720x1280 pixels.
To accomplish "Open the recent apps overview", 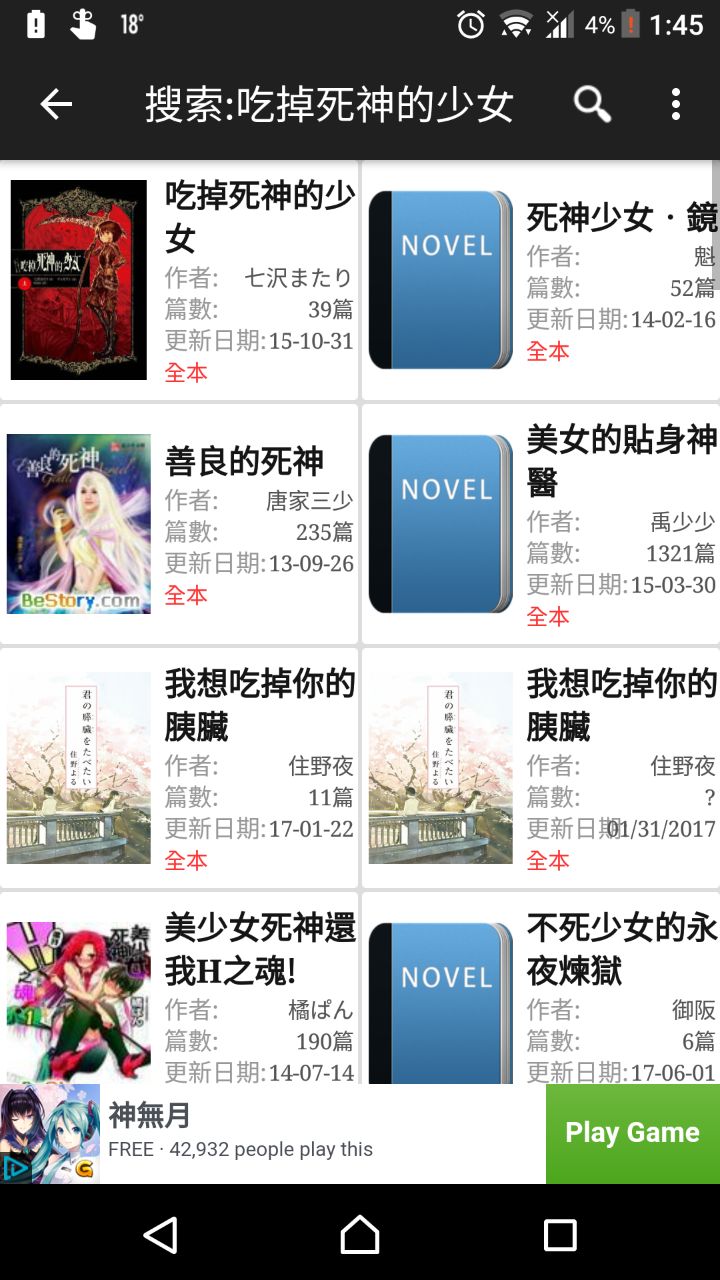I will pos(560,1235).
